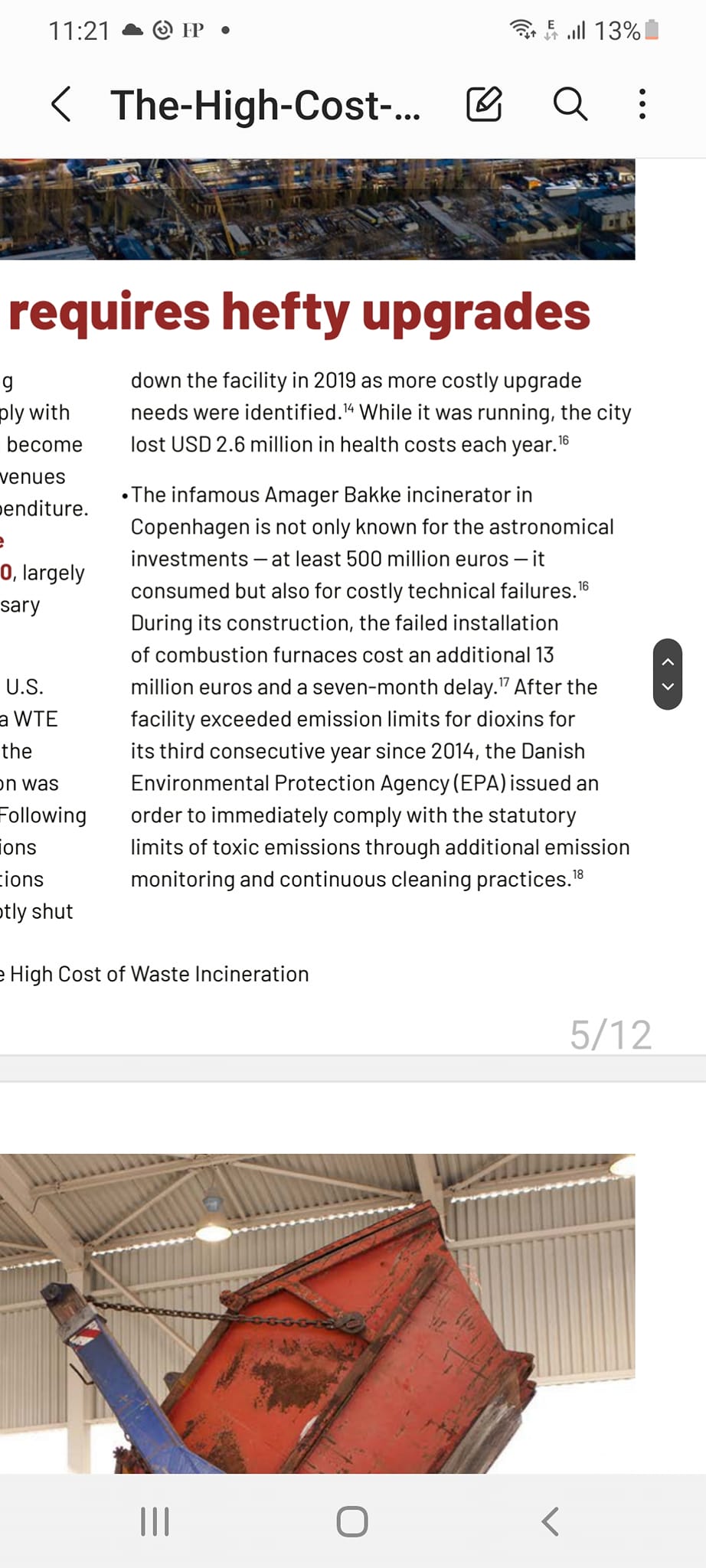Go to the home screen
This screenshot has height=1568, width=706.
(x=352, y=1521)
